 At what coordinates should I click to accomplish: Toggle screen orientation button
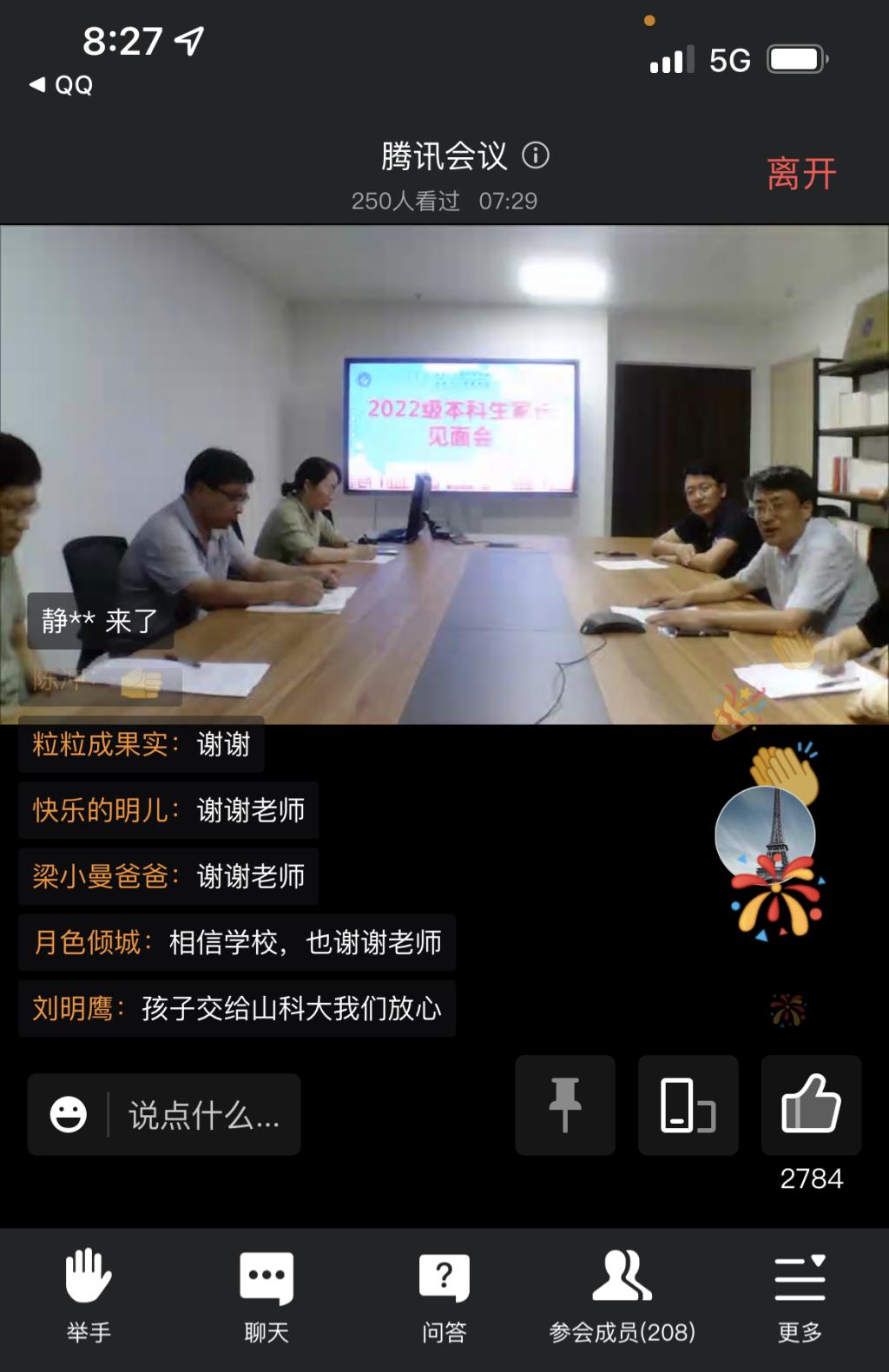688,1105
